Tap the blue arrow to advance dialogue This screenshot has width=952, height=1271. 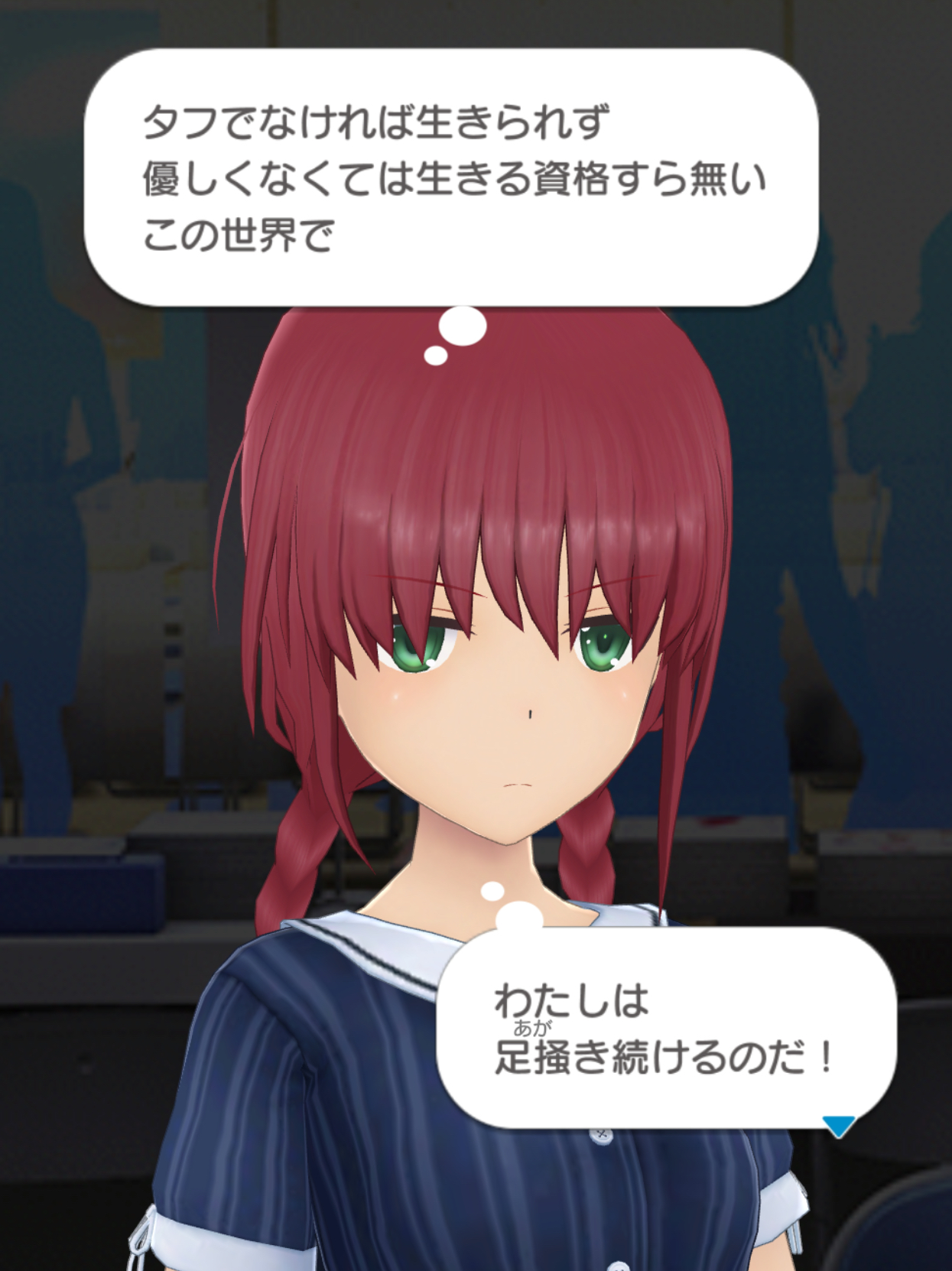pyautogui.click(x=838, y=1126)
